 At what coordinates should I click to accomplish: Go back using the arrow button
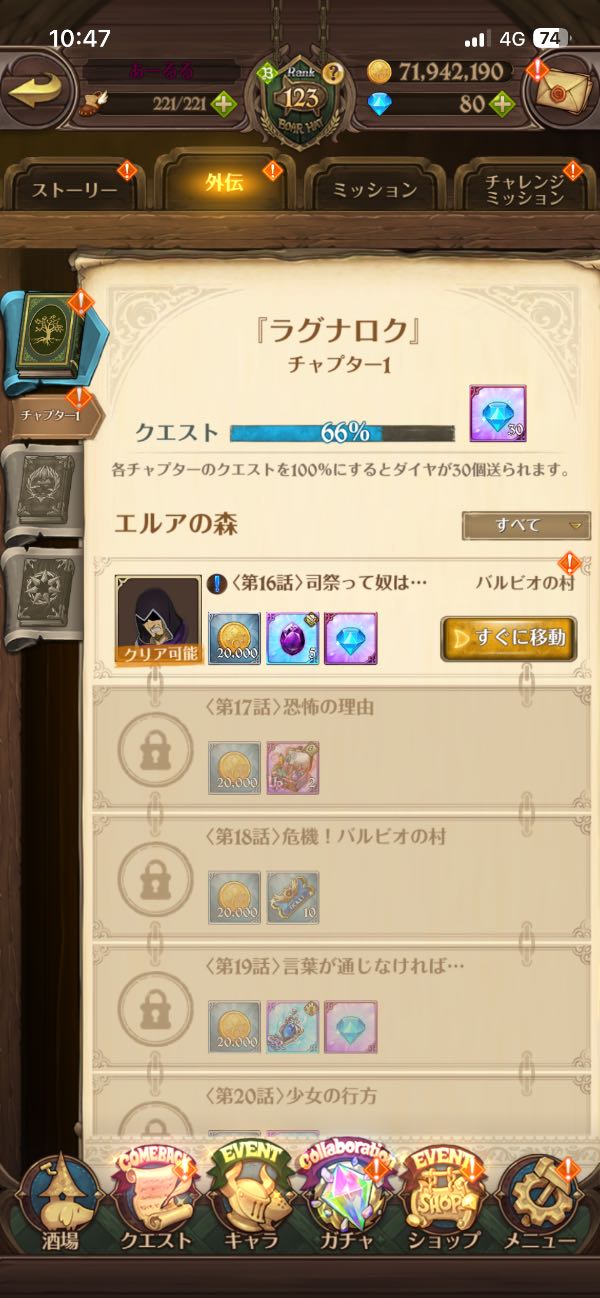(x=37, y=89)
